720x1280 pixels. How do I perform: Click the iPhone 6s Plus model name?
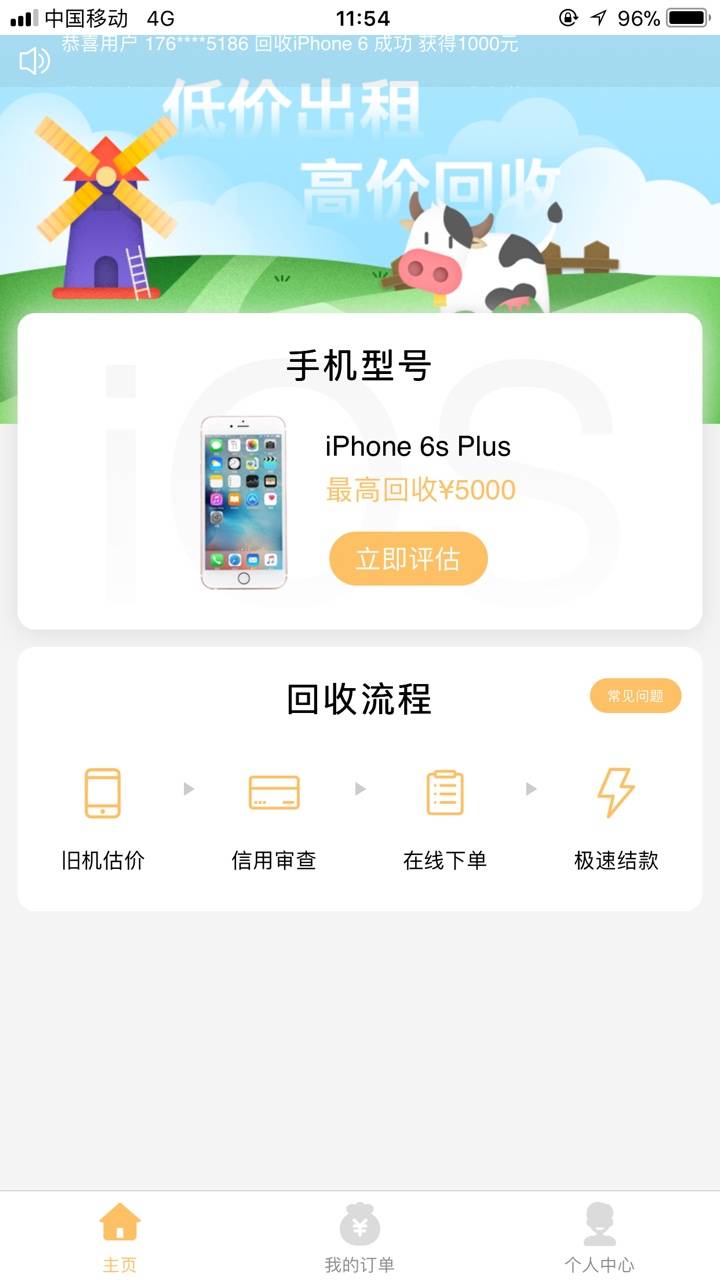(x=418, y=446)
